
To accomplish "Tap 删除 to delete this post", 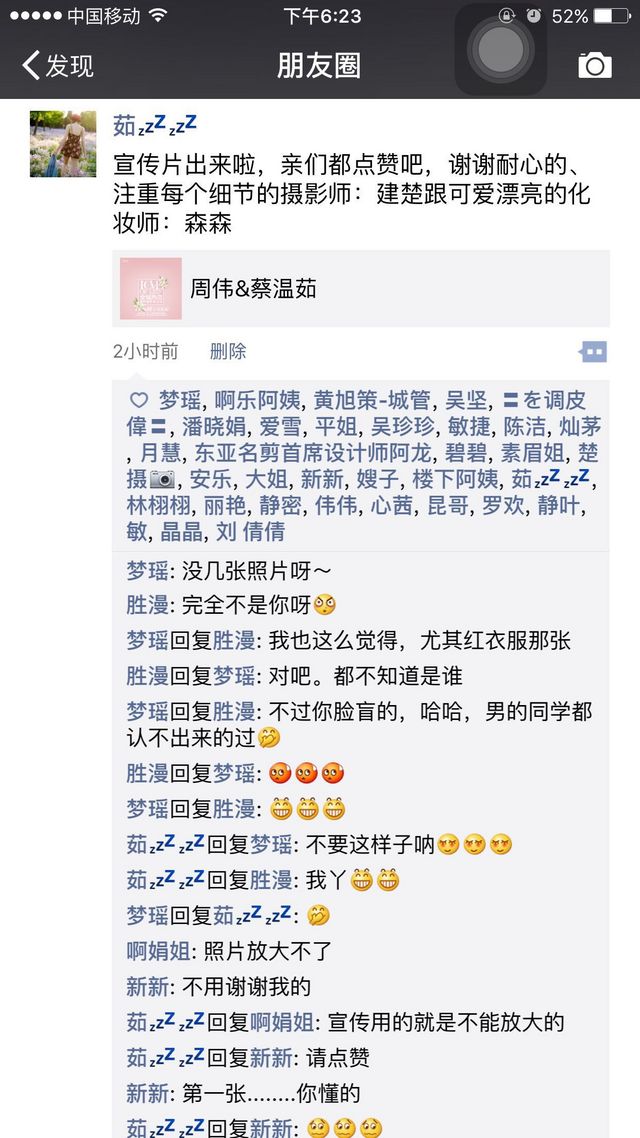I will [x=228, y=351].
